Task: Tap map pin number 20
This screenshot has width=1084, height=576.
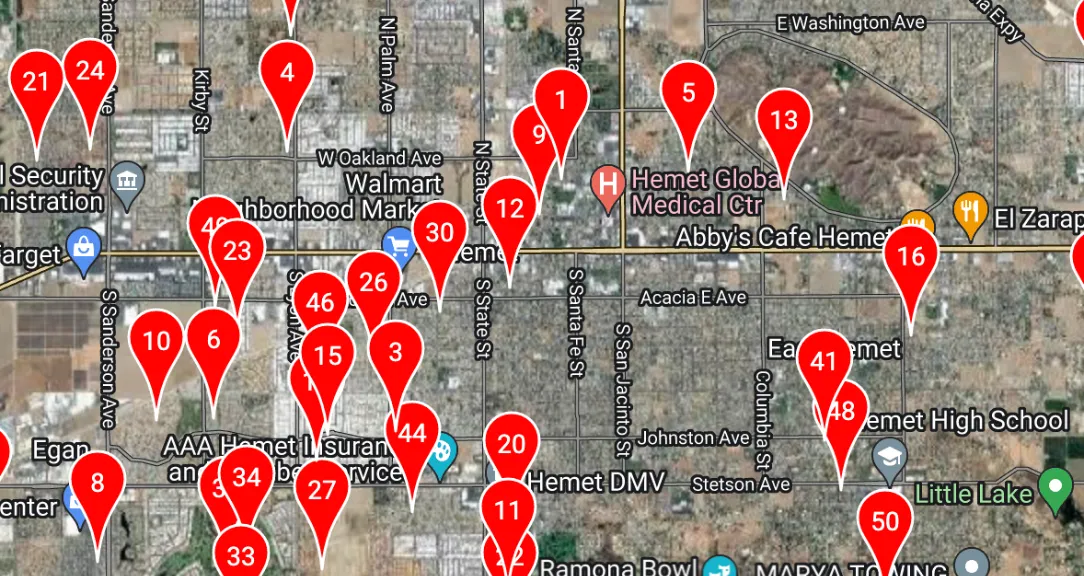Action: click(x=511, y=445)
